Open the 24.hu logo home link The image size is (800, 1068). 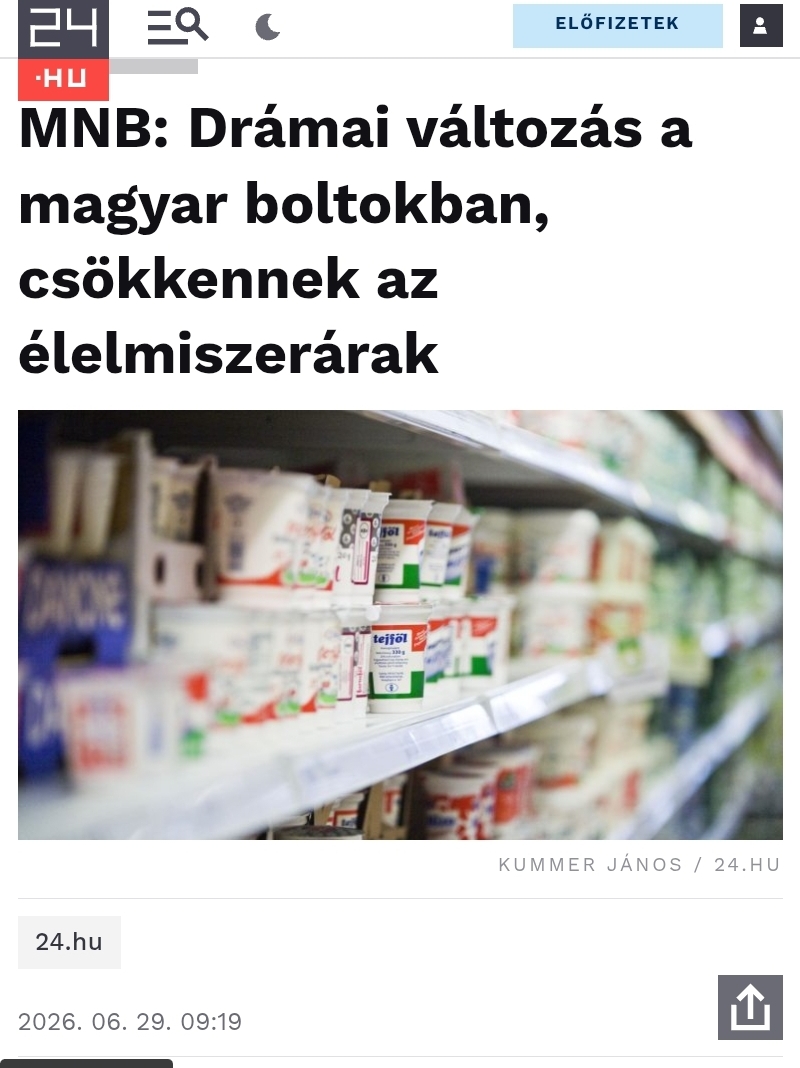pyautogui.click(x=63, y=50)
